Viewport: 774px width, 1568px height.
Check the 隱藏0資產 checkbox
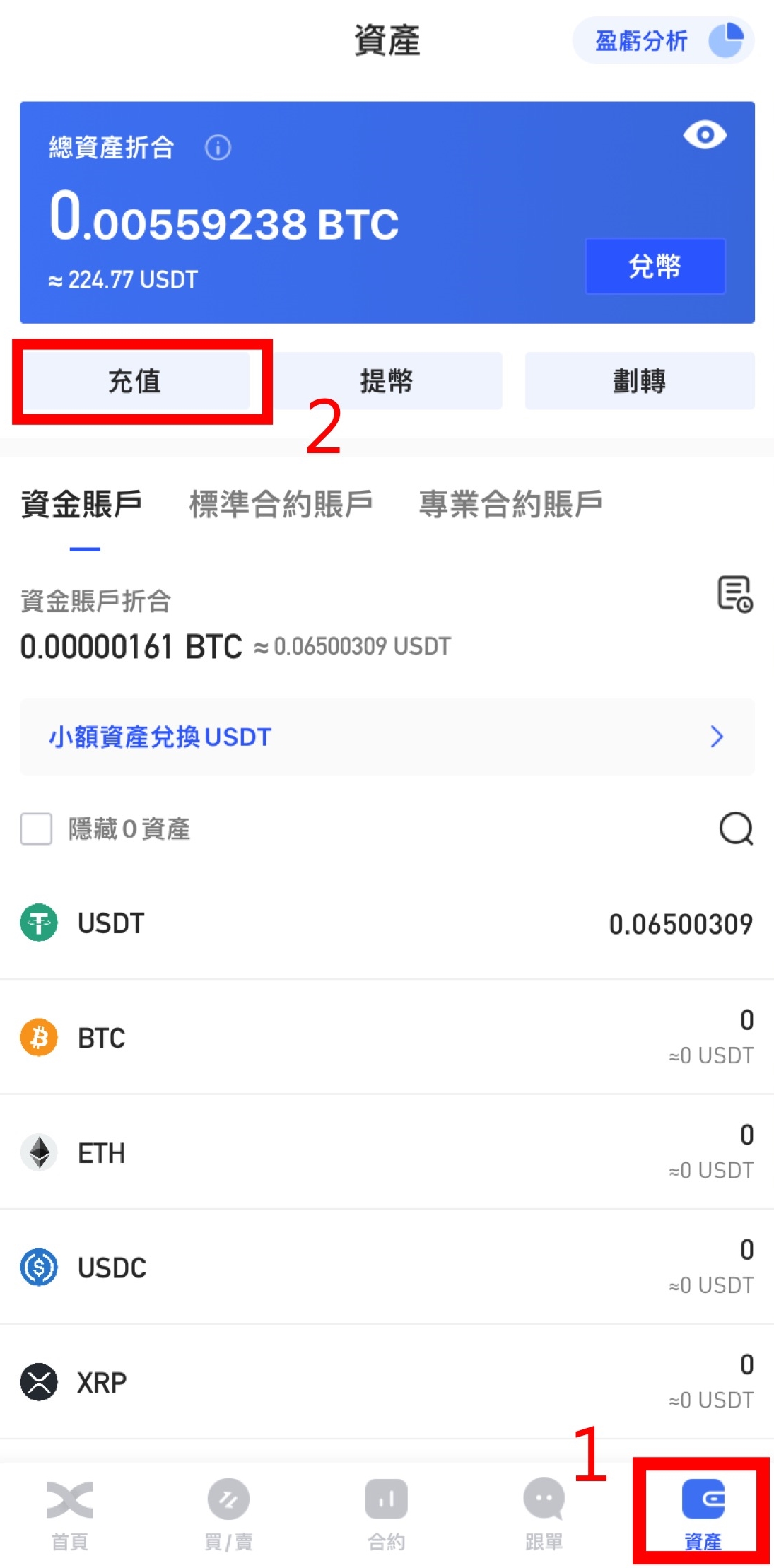point(36,829)
